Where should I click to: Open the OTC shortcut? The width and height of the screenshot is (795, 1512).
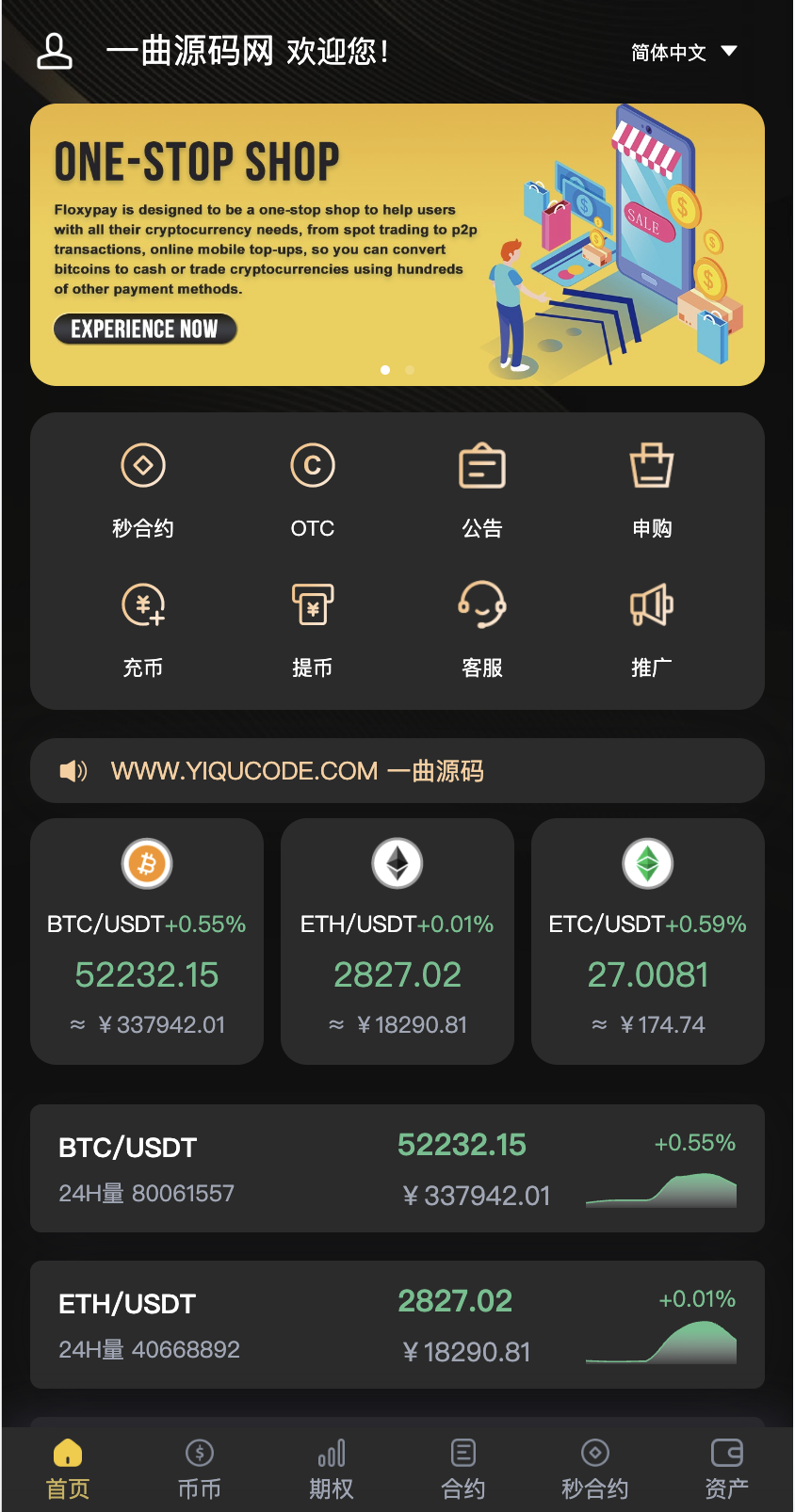(x=313, y=491)
